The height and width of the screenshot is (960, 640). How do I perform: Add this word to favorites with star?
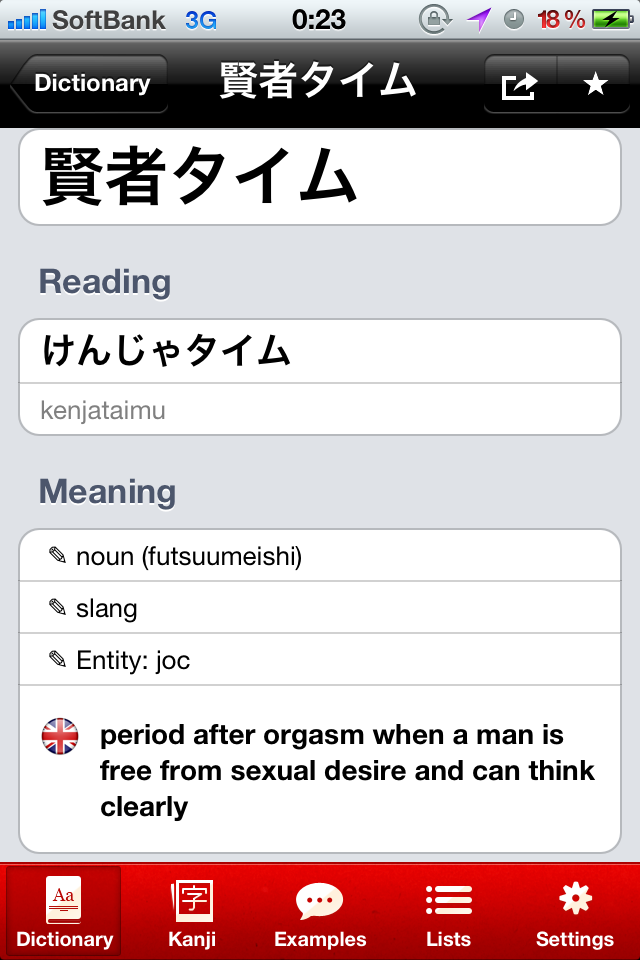(596, 84)
